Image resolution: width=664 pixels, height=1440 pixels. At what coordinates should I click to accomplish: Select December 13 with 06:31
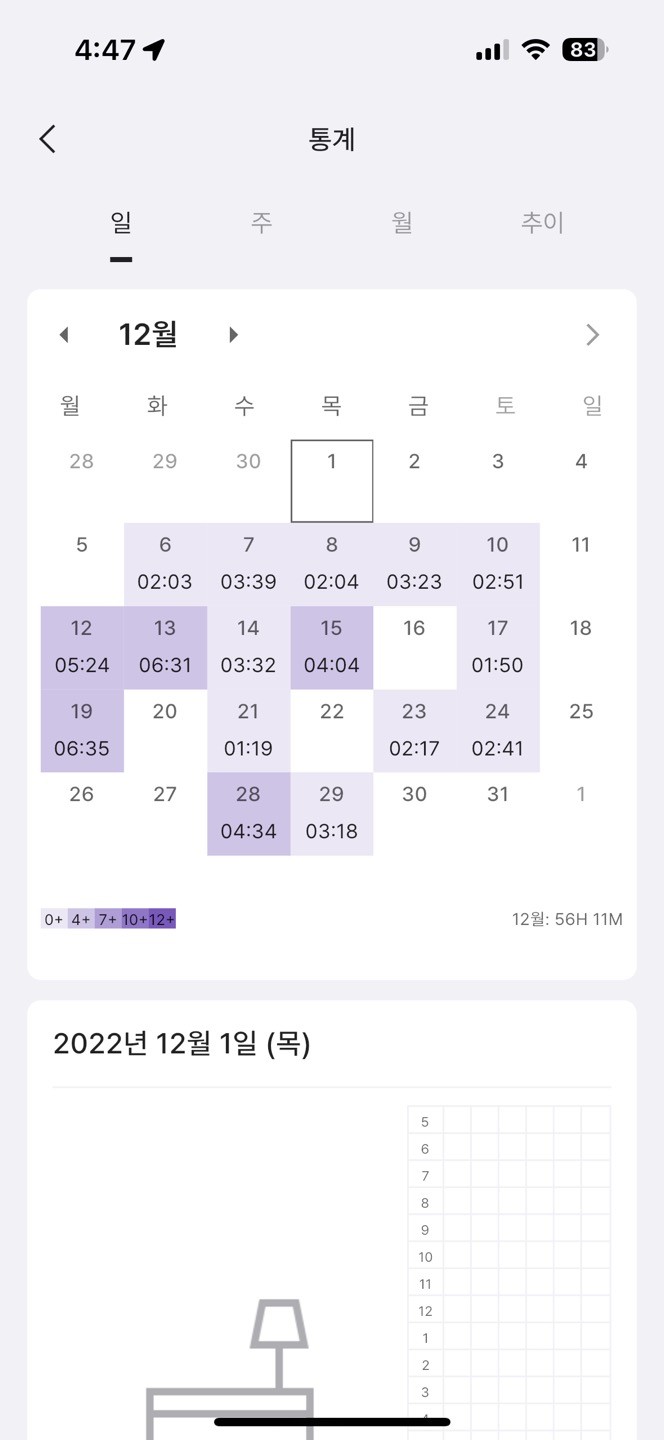coord(165,646)
